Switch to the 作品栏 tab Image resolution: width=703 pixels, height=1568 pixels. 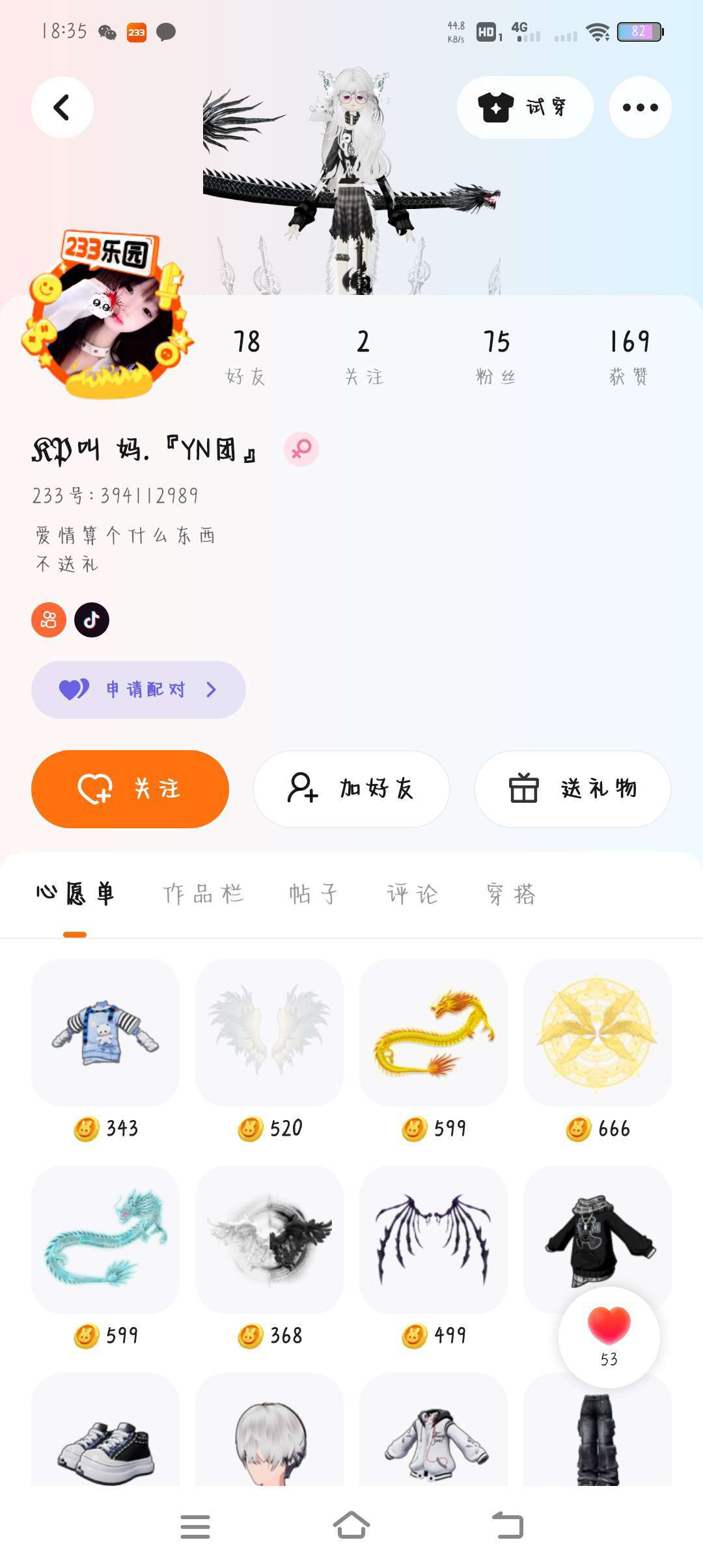coord(203,894)
